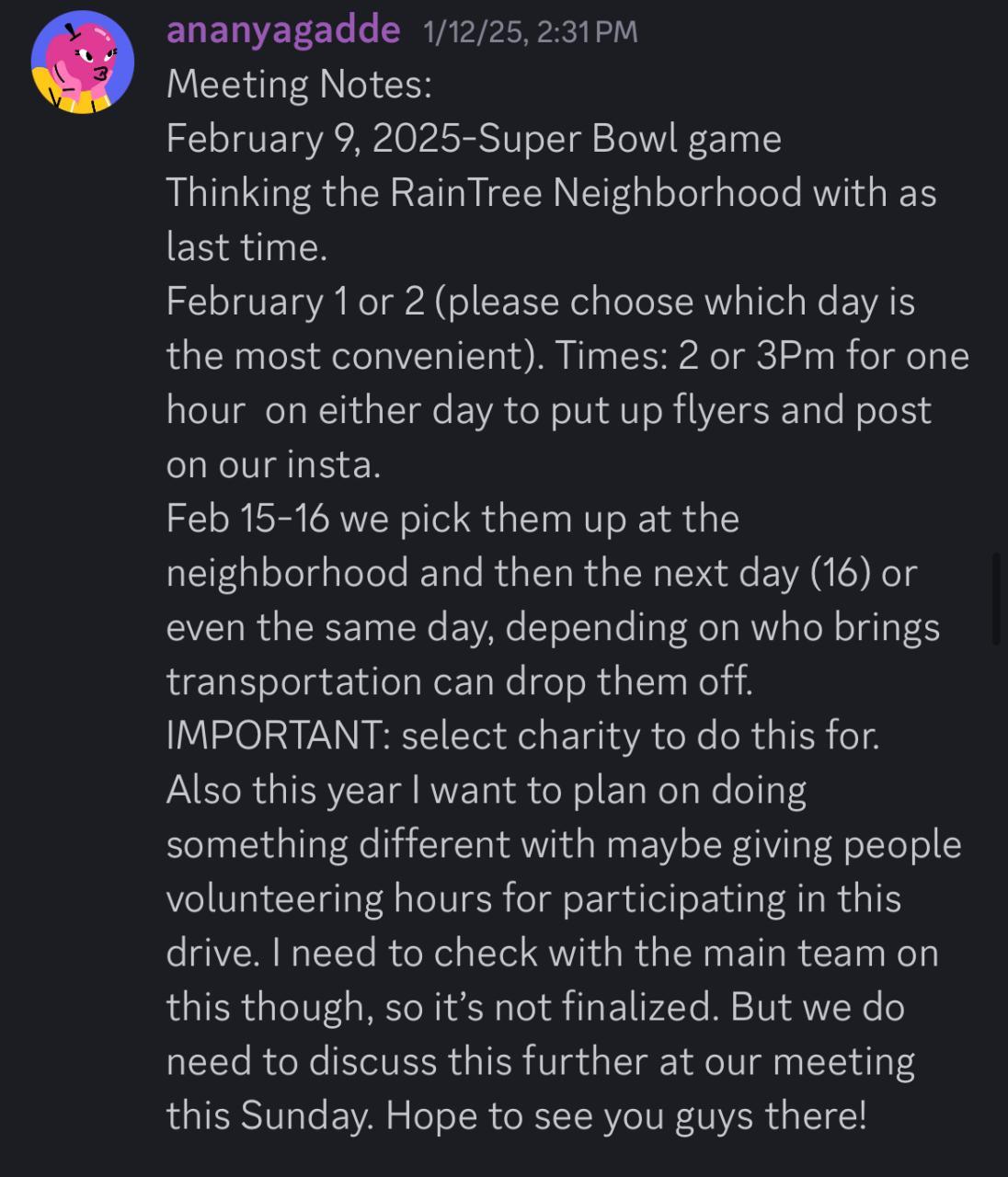Open ananyagadde's profile avatar
This screenshot has width=1008, height=1177.
coord(82,63)
